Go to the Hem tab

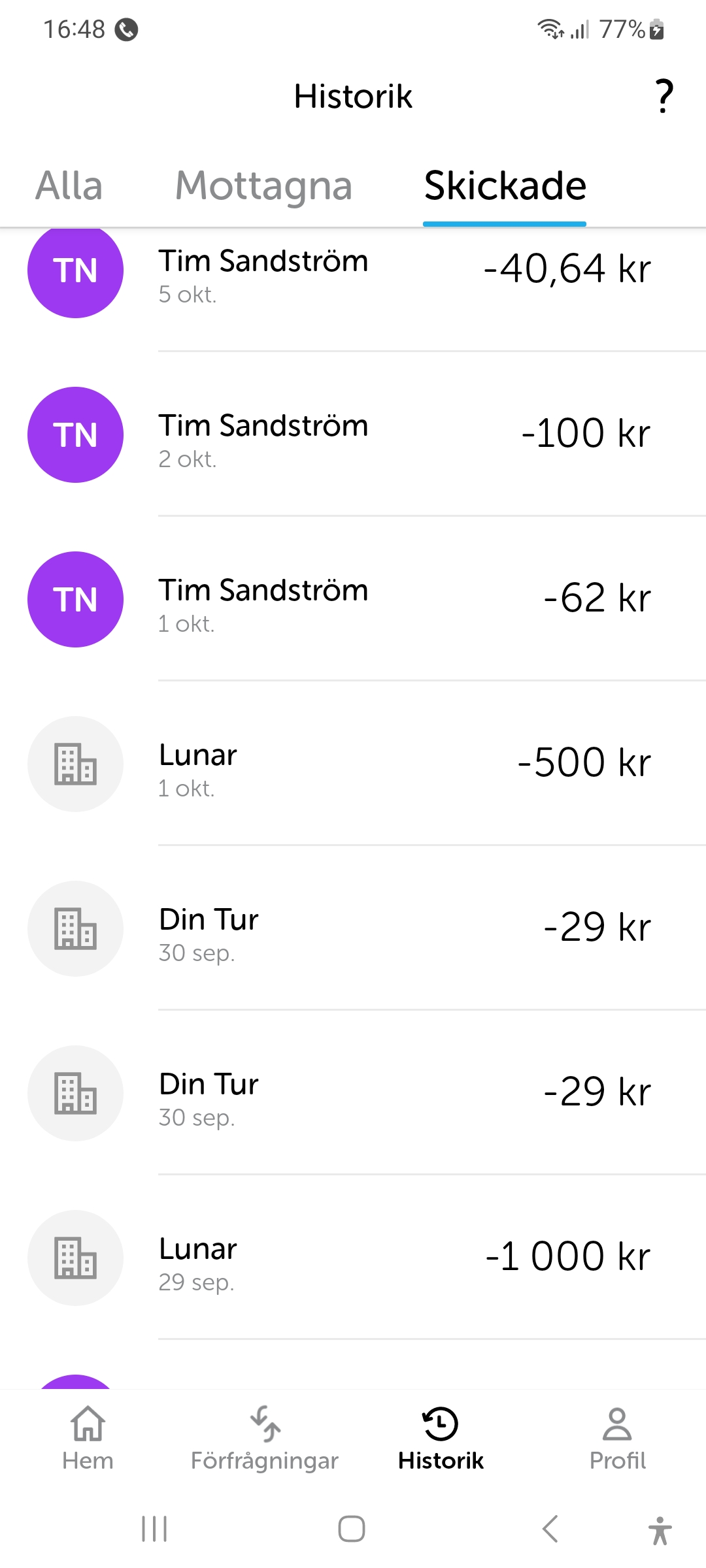click(88, 1437)
